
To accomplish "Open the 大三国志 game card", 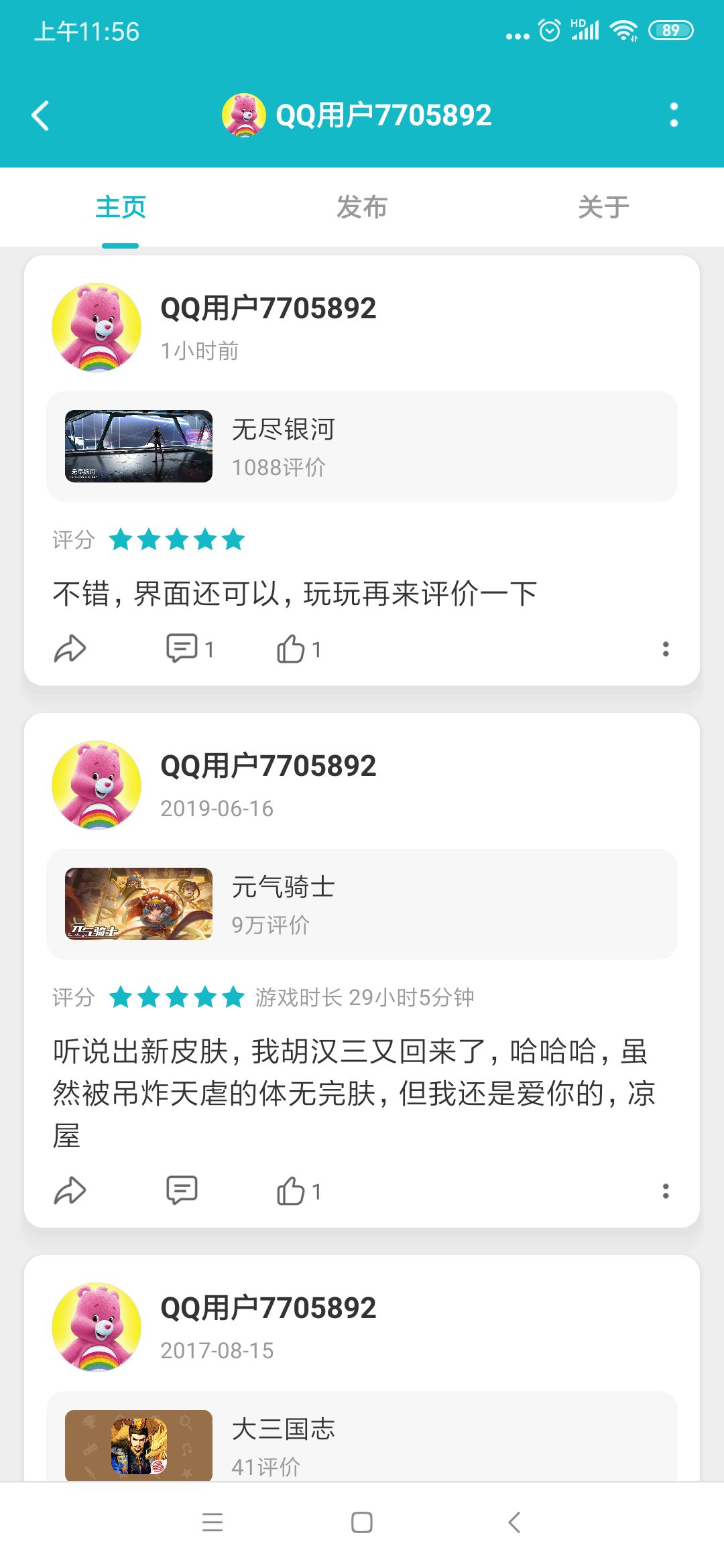I will click(x=362, y=1436).
